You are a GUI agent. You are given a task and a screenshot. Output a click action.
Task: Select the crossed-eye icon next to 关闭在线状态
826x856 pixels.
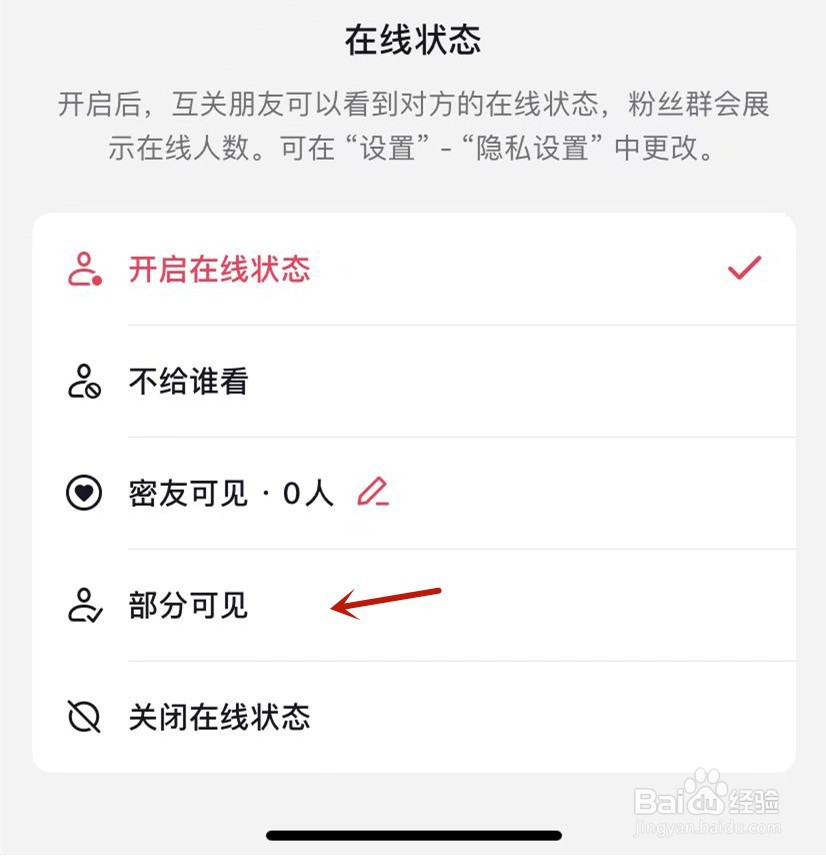[x=84, y=717]
